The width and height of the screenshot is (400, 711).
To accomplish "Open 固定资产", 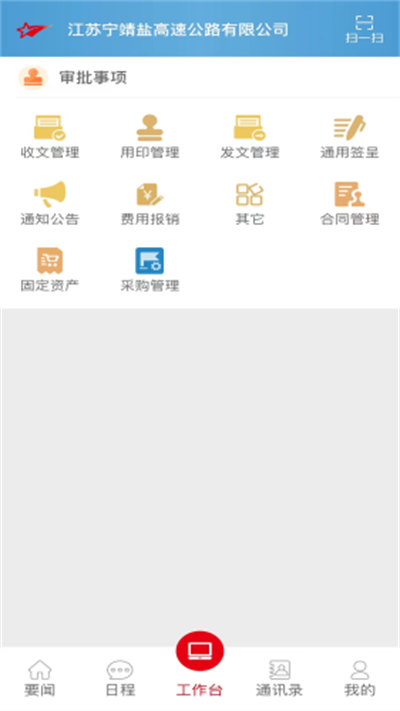I will 50,270.
